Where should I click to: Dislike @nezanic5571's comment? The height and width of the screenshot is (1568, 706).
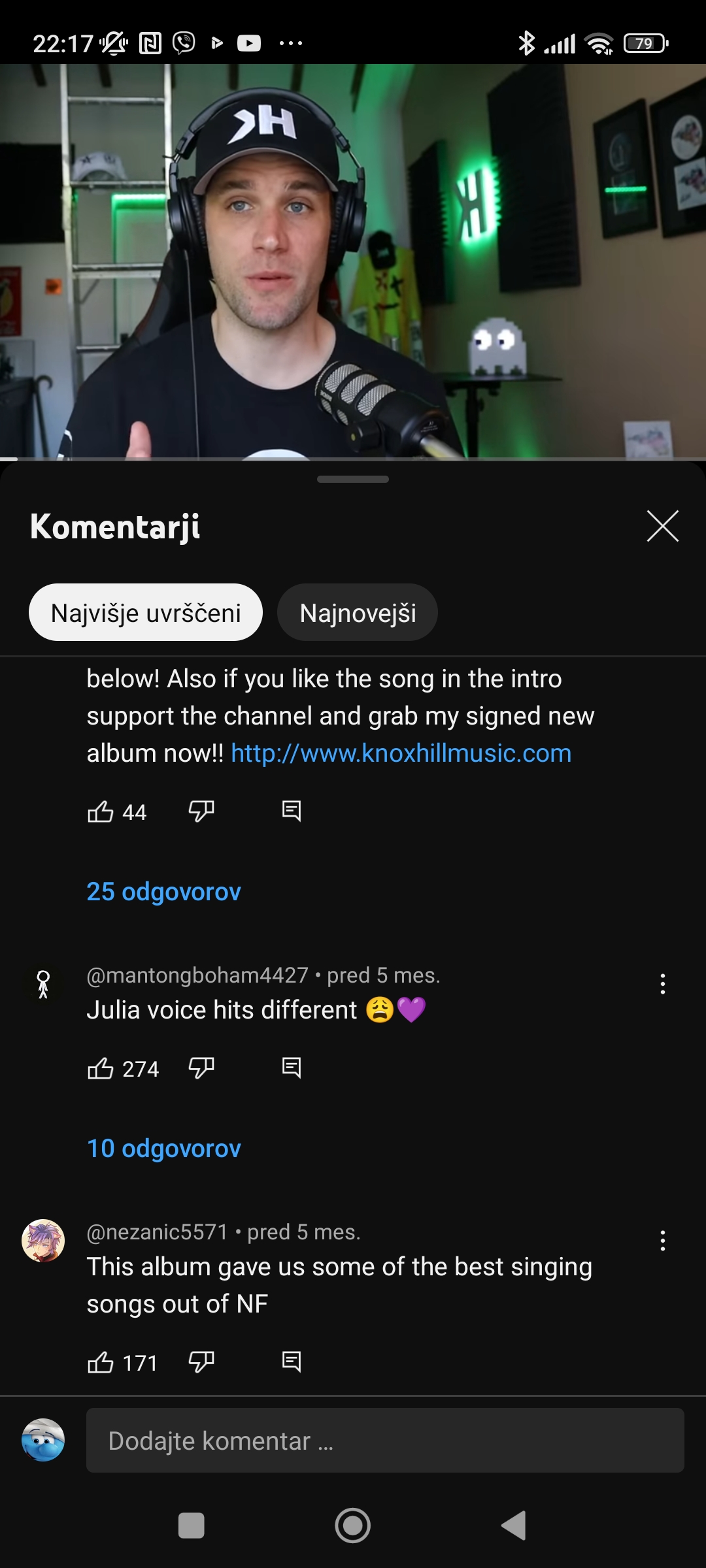click(x=201, y=1363)
